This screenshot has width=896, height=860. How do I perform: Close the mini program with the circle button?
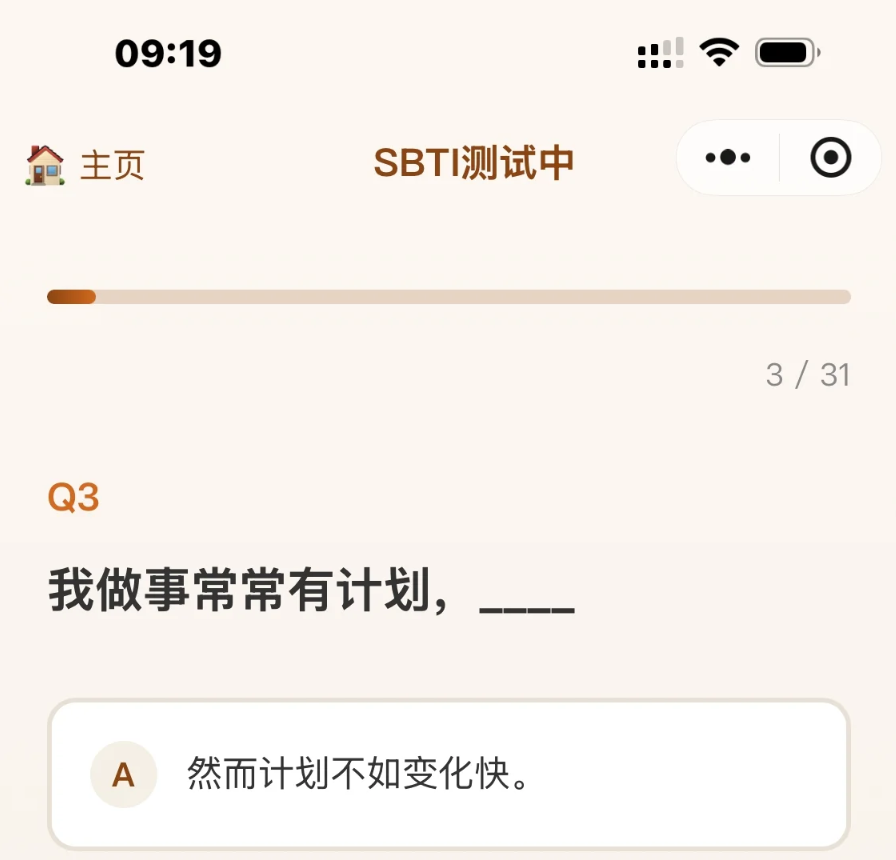[x=830, y=158]
